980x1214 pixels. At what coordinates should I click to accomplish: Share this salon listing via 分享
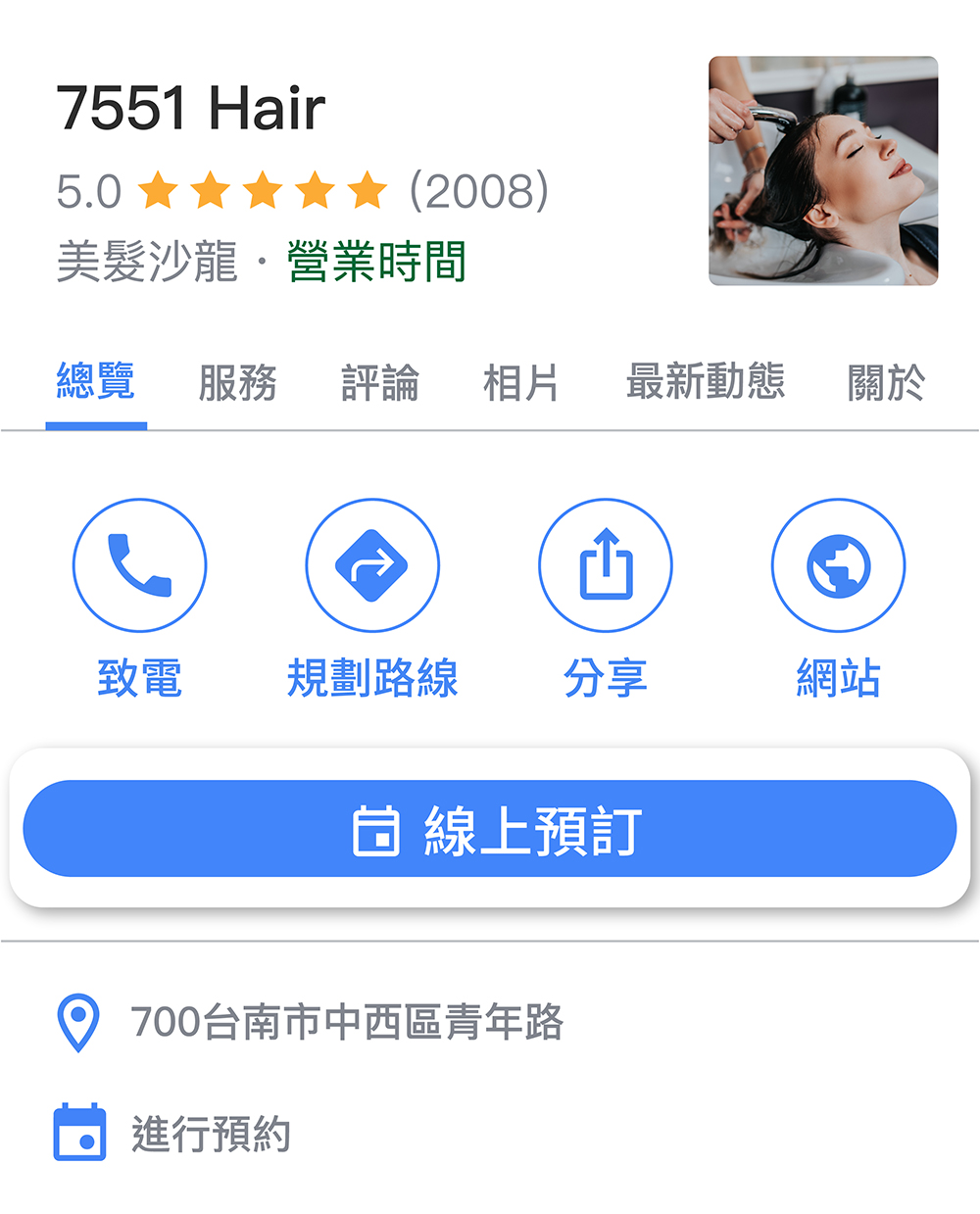(606, 566)
